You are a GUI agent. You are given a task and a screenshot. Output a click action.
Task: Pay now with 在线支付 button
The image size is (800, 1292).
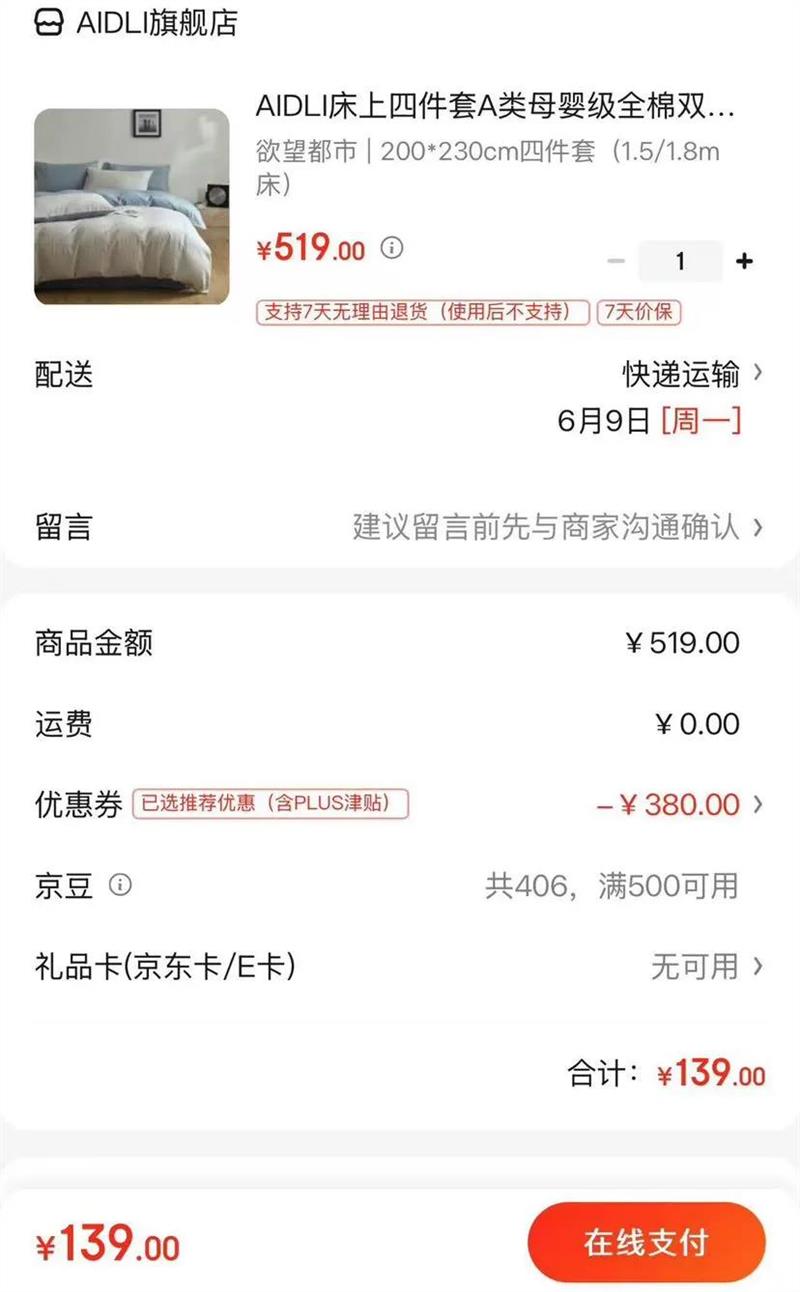click(x=646, y=1242)
